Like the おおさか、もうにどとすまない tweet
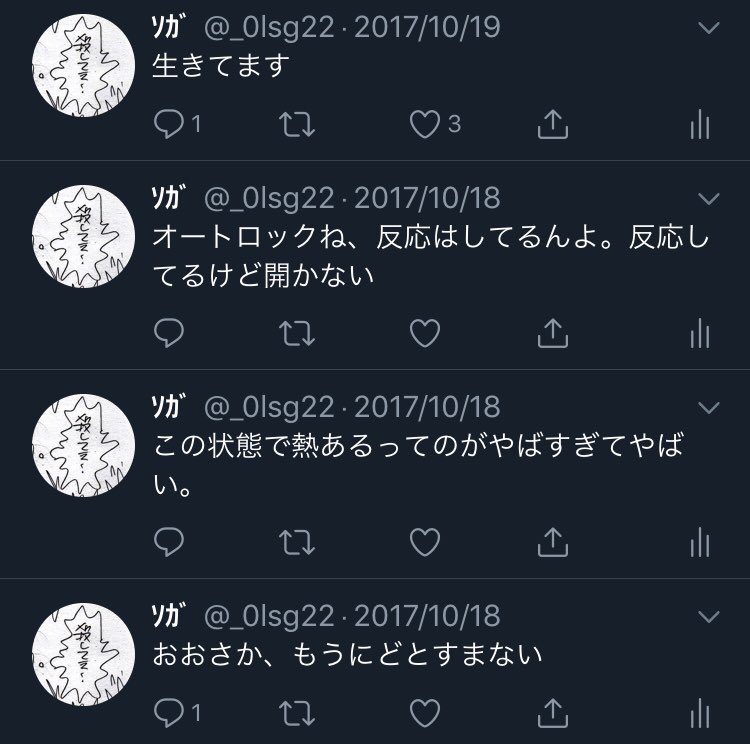This screenshot has height=744, width=750. (426, 713)
